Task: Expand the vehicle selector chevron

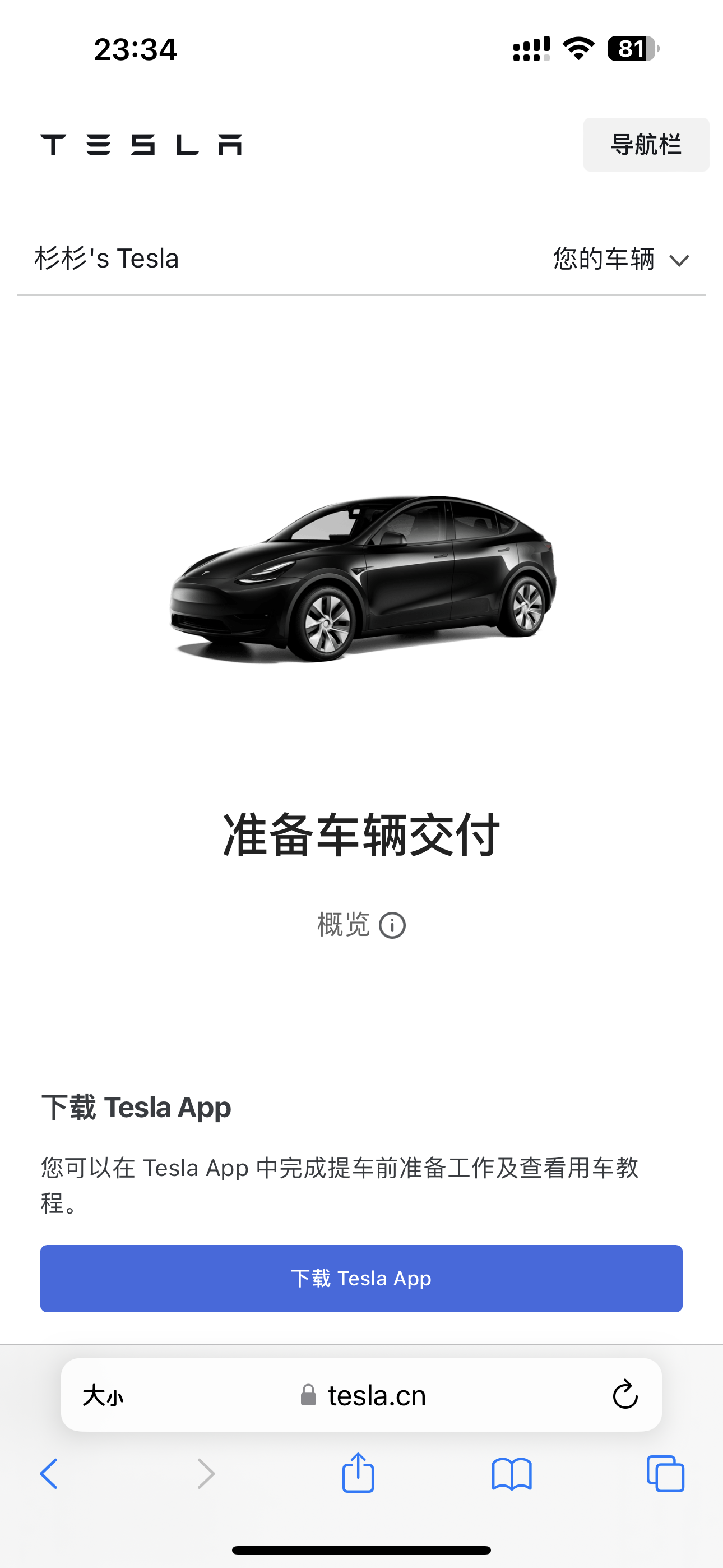Action: pos(680,261)
